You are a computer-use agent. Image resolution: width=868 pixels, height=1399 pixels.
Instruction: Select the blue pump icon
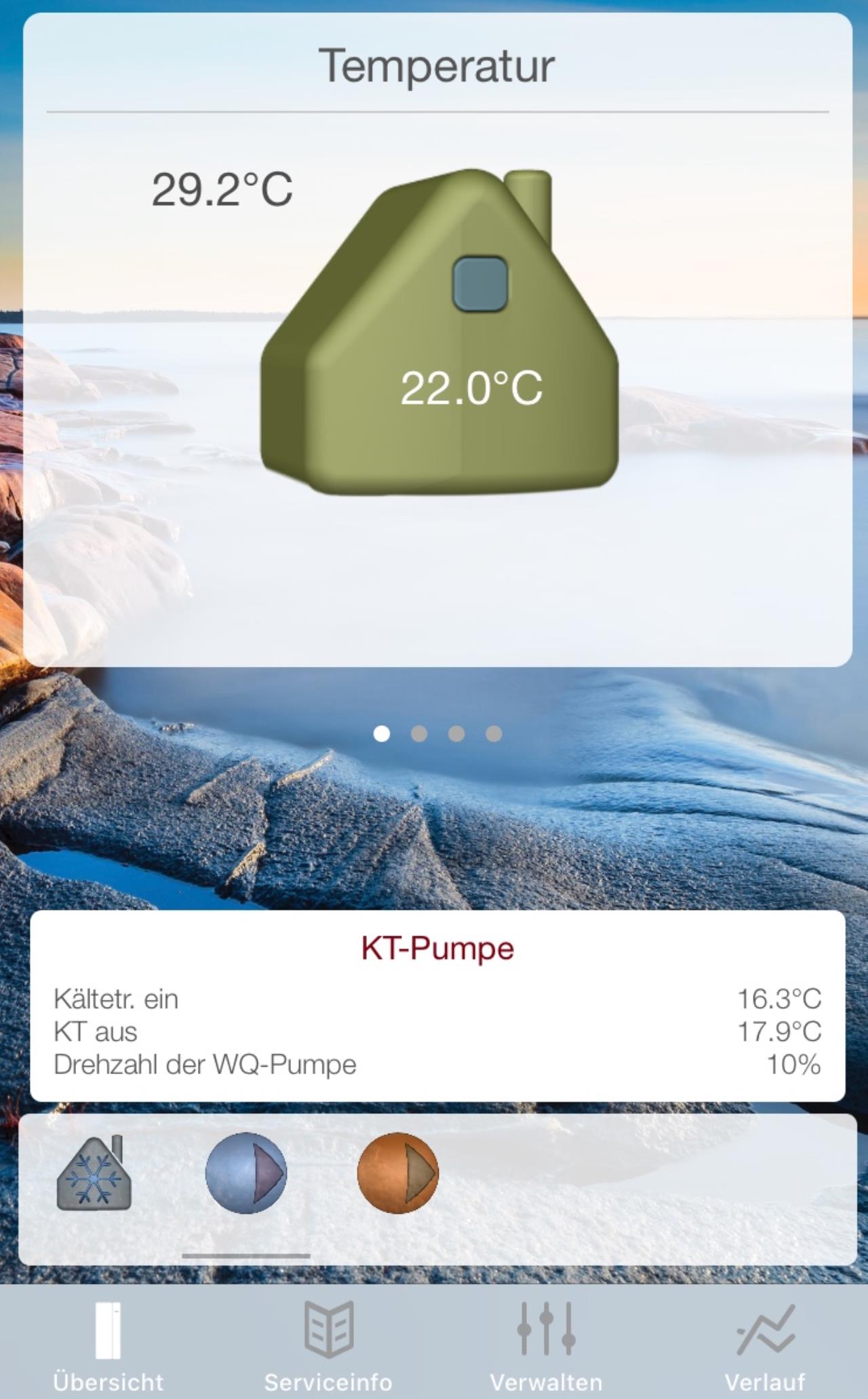[246, 1173]
